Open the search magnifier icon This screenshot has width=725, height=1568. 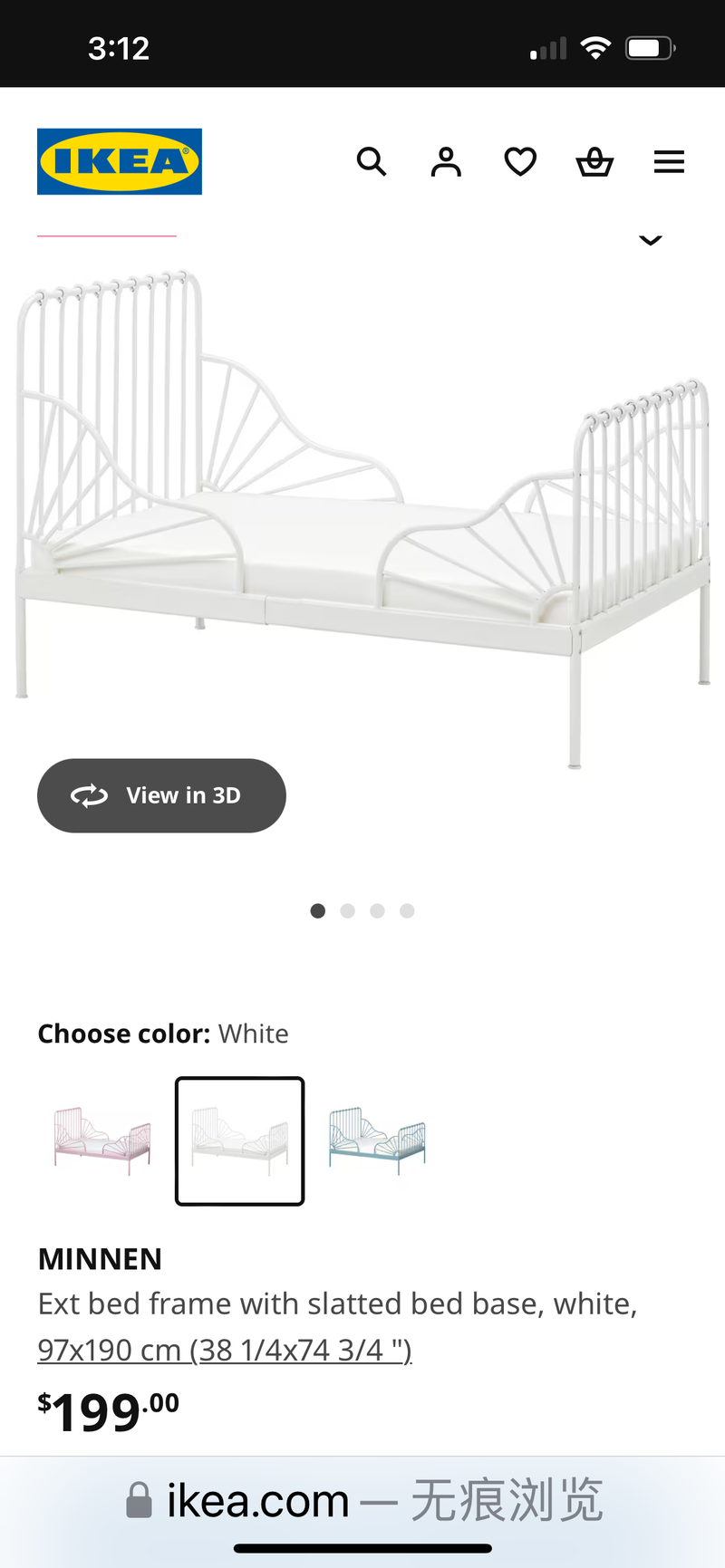(x=372, y=162)
